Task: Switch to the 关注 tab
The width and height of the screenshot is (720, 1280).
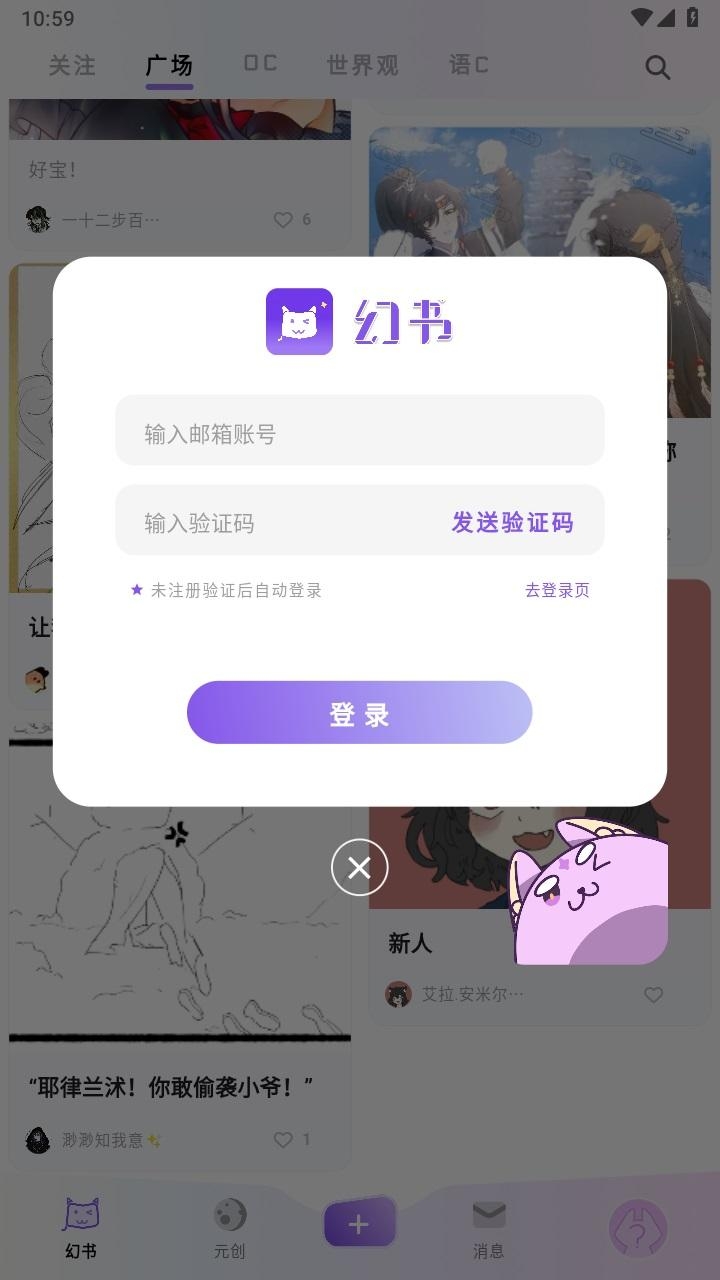Action: tap(72, 66)
